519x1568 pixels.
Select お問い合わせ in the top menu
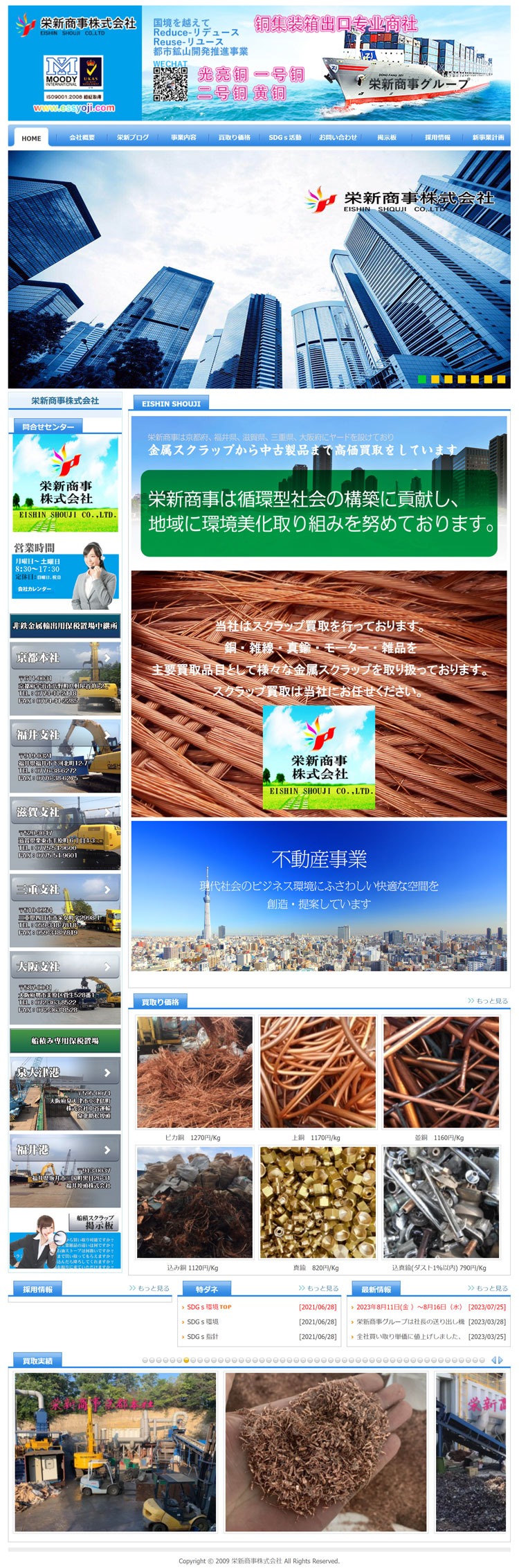pos(338,138)
